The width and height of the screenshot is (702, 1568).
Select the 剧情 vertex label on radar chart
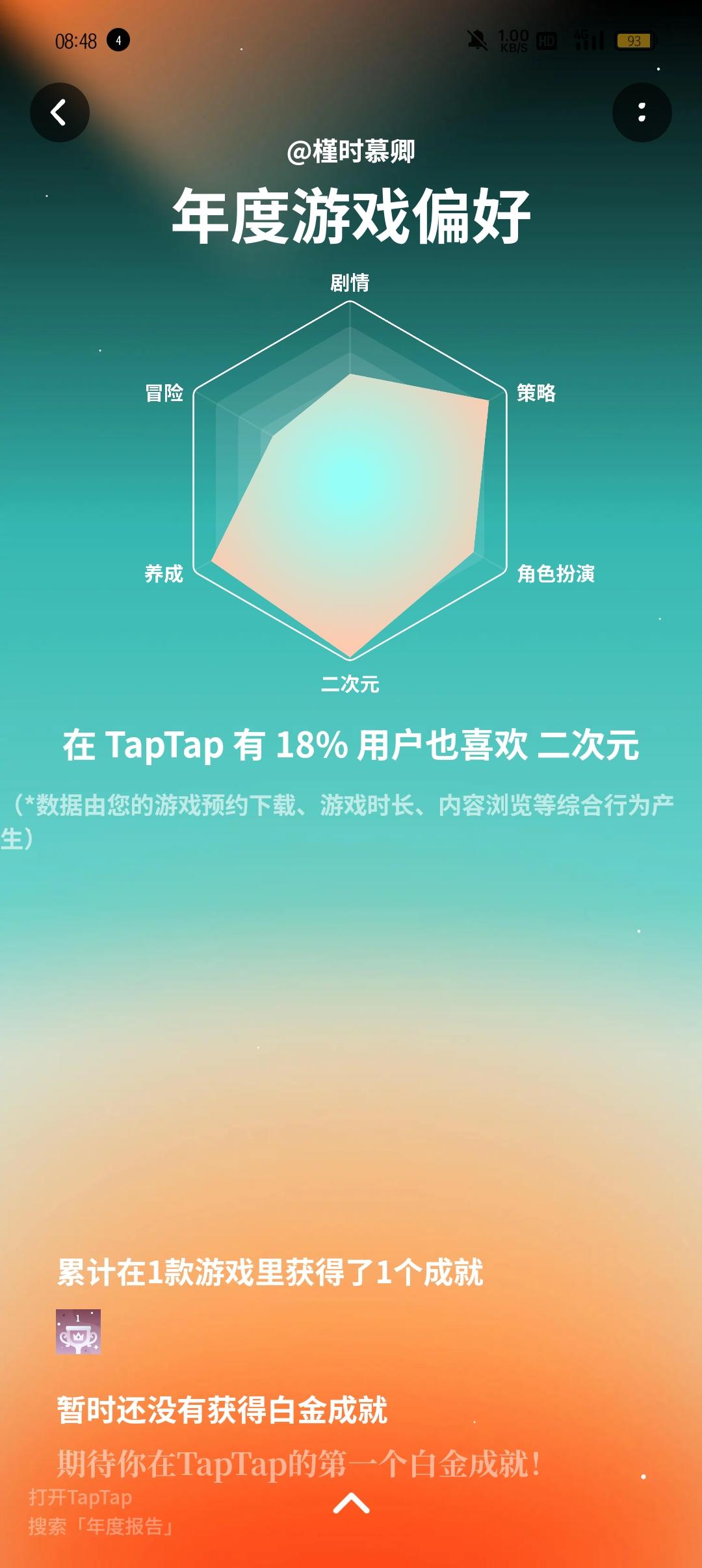pos(351,283)
